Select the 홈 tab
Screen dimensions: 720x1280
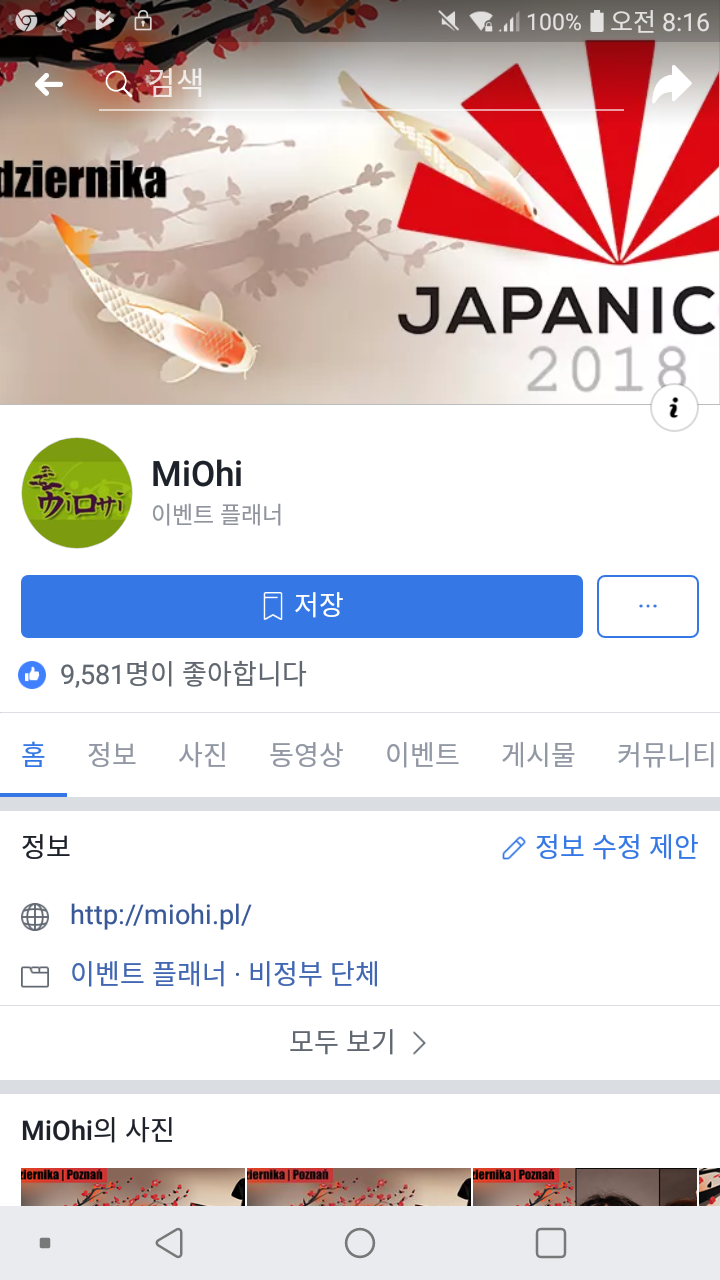coord(33,755)
